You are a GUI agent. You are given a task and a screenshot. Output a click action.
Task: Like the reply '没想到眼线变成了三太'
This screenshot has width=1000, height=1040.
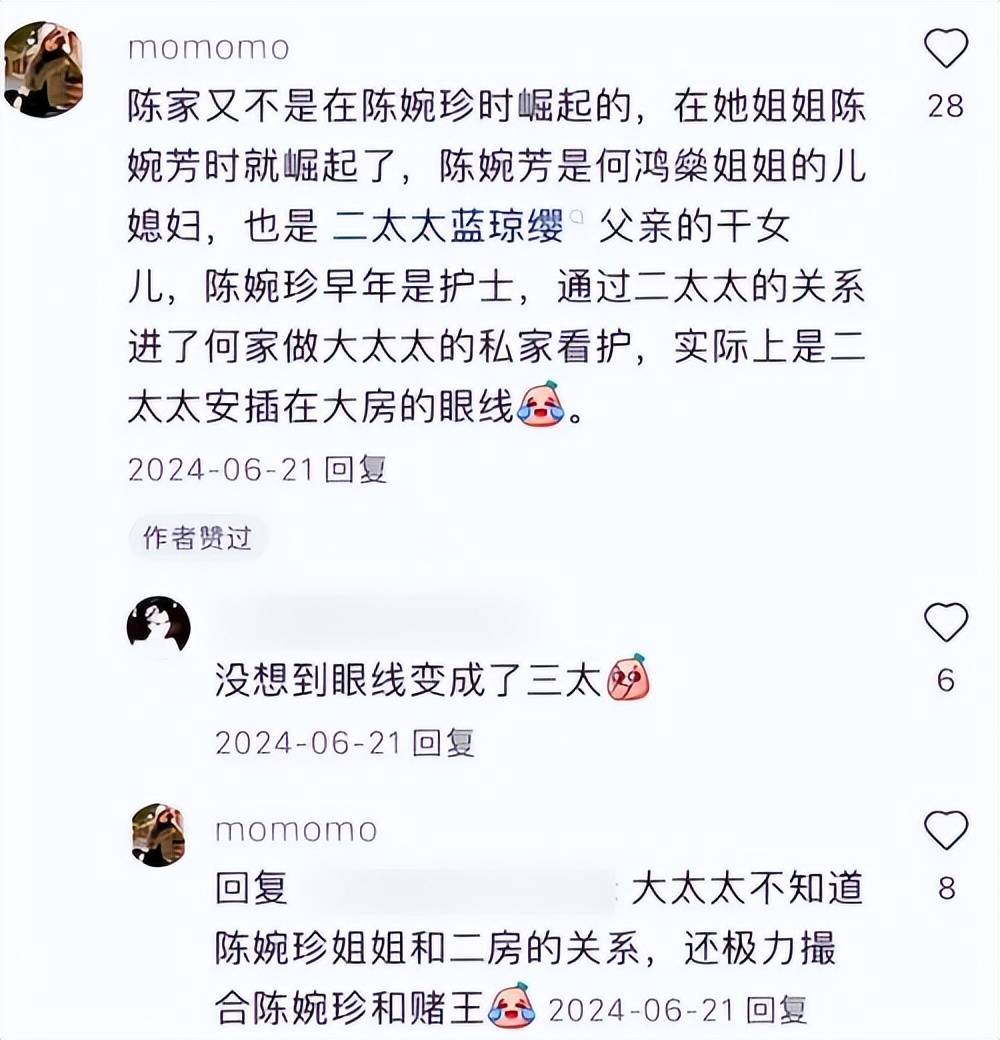tap(945, 623)
